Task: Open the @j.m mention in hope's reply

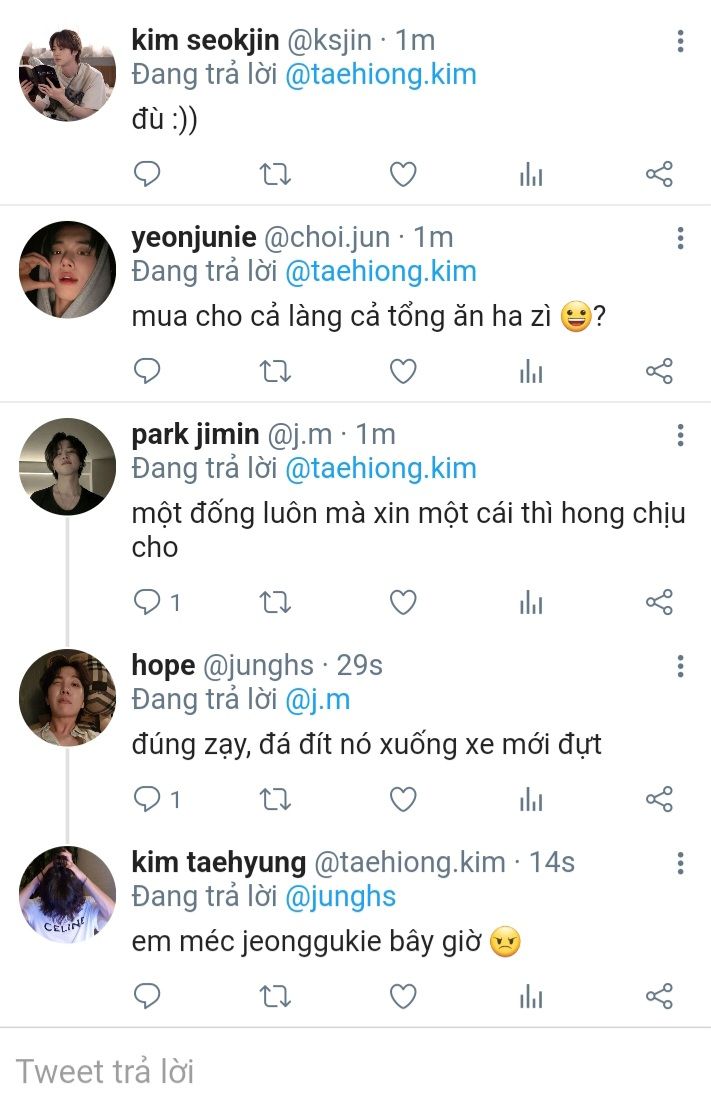Action: (317, 700)
